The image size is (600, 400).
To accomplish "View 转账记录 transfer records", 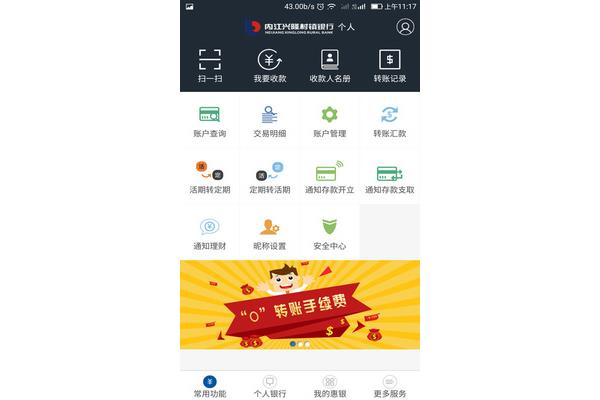I will point(389,65).
